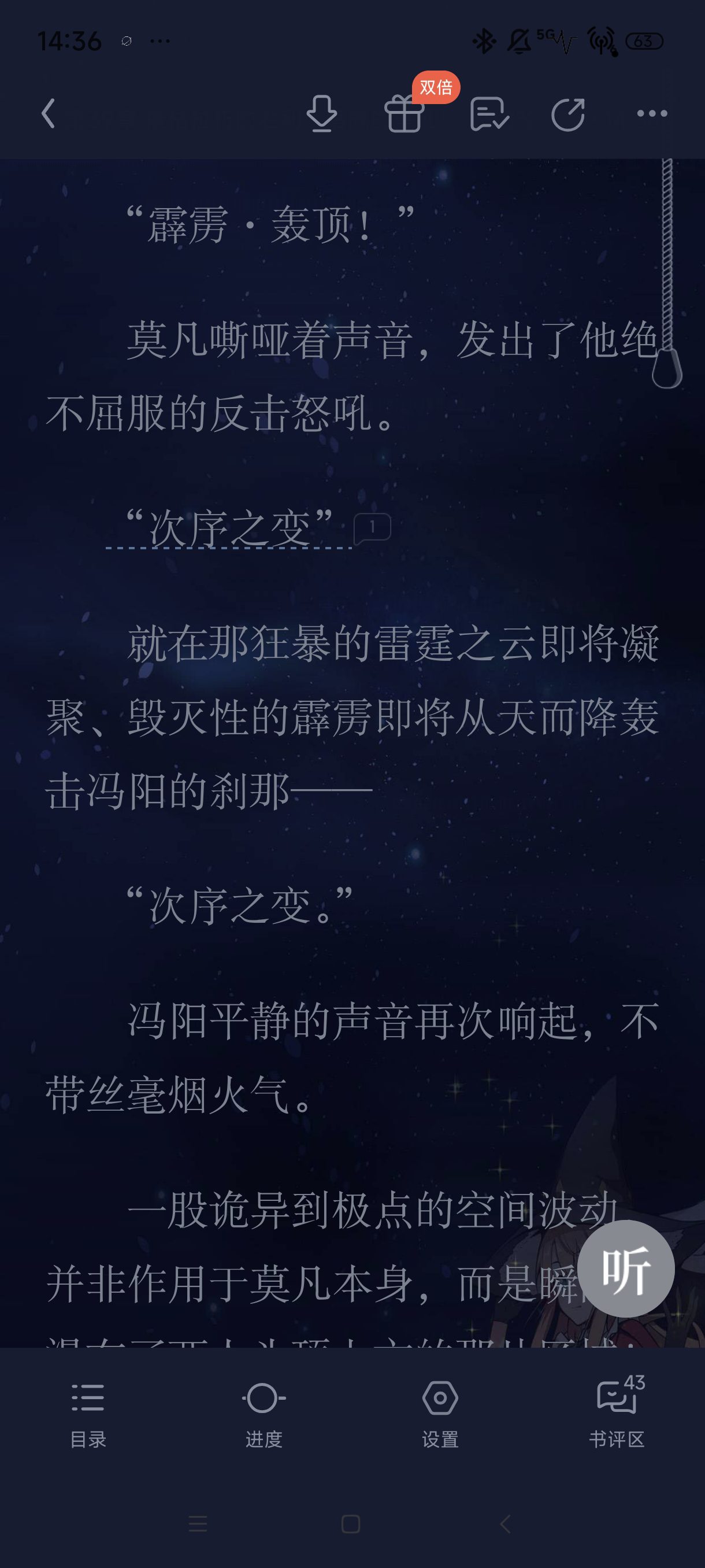Go back from the reader
This screenshot has height=1568, width=705.
(48, 114)
